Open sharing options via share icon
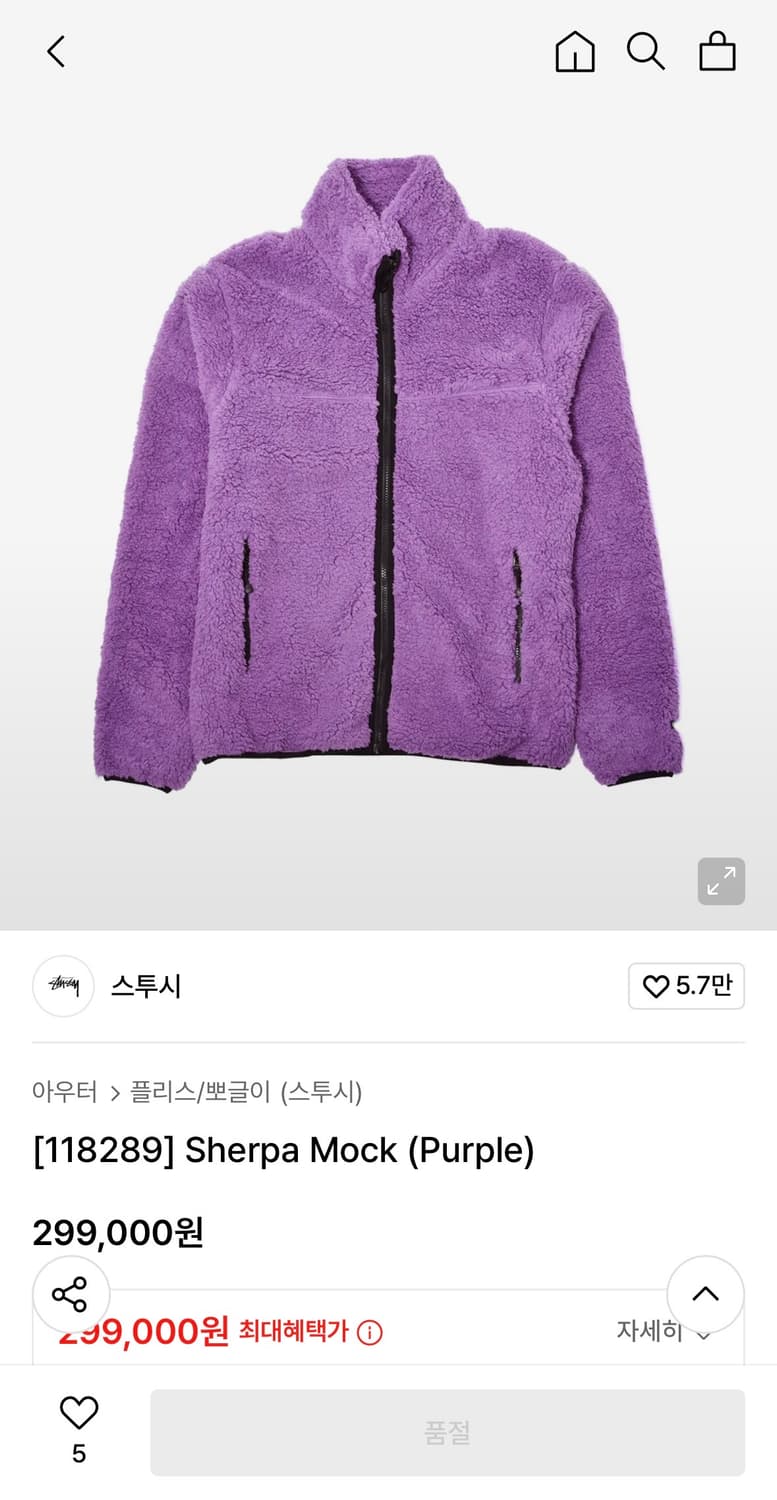This screenshot has height=1500, width=777. pyautogui.click(x=70, y=1294)
